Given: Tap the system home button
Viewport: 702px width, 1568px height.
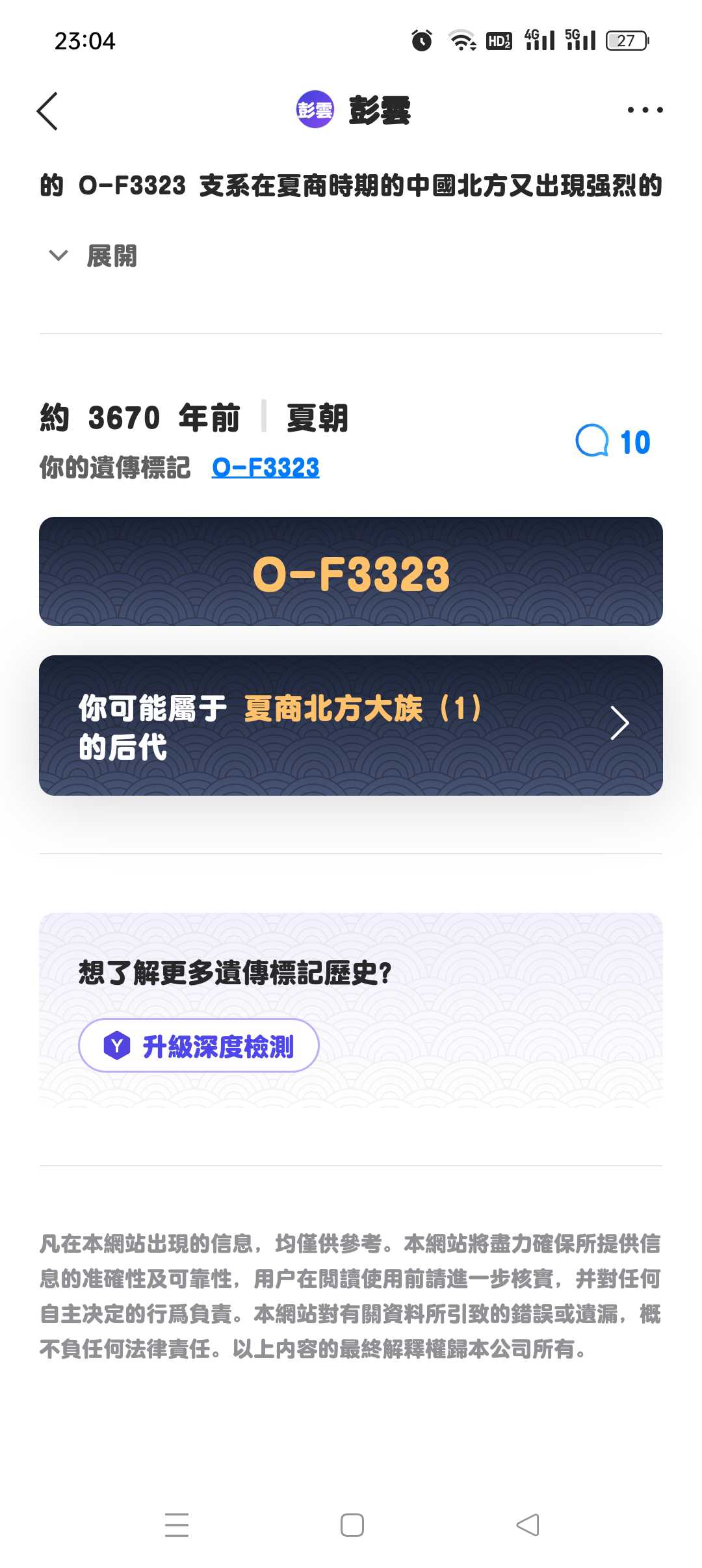Looking at the screenshot, I should coord(352,1525).
